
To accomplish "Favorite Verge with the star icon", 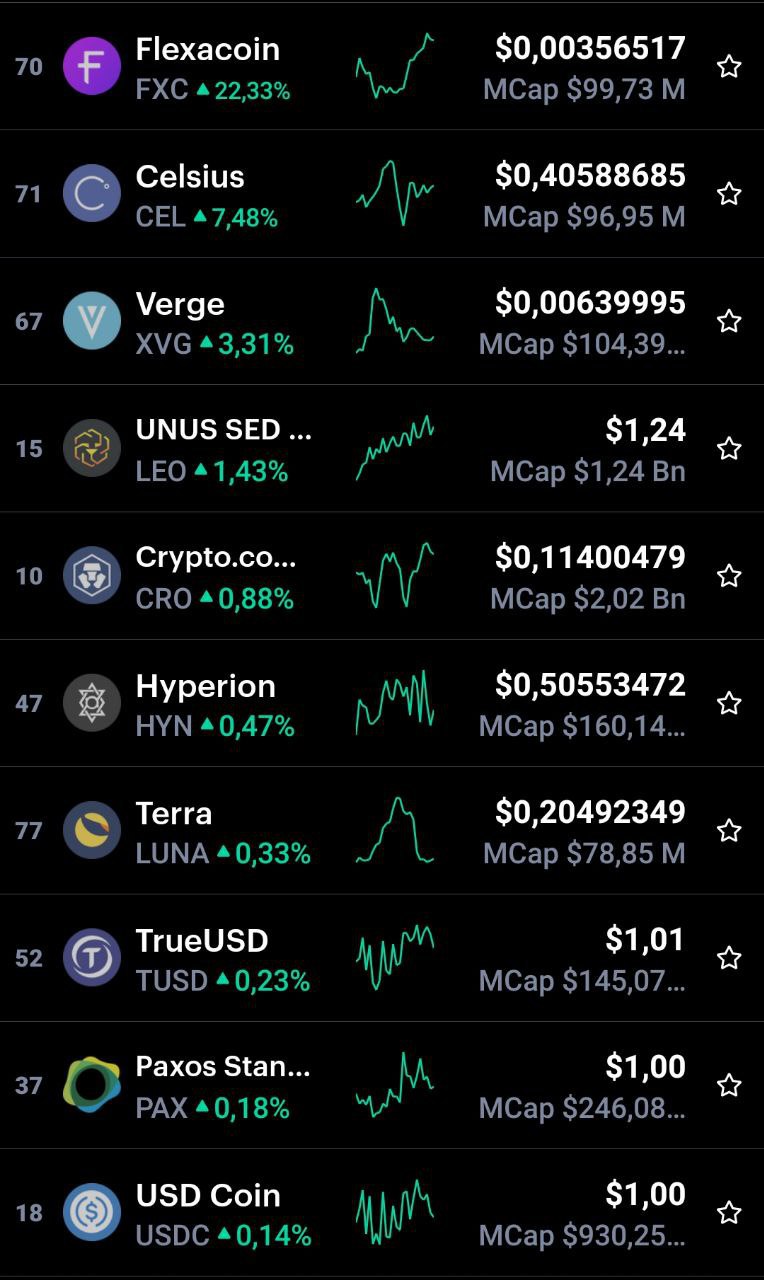I will pyautogui.click(x=729, y=321).
